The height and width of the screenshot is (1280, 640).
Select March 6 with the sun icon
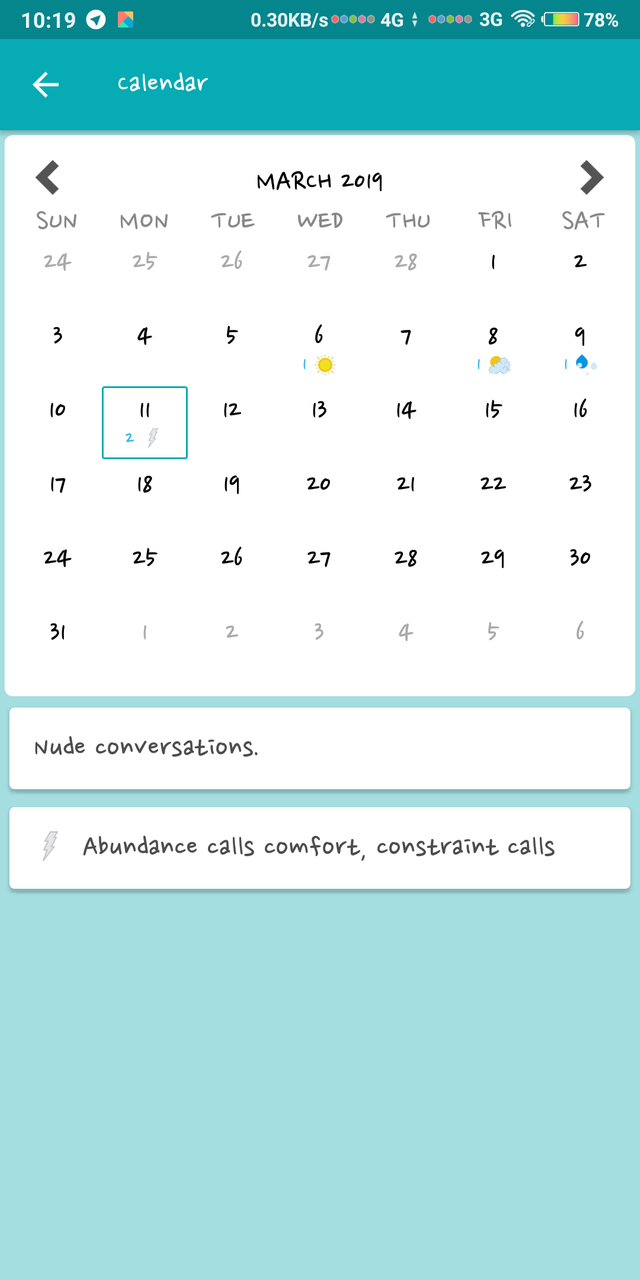click(x=319, y=348)
